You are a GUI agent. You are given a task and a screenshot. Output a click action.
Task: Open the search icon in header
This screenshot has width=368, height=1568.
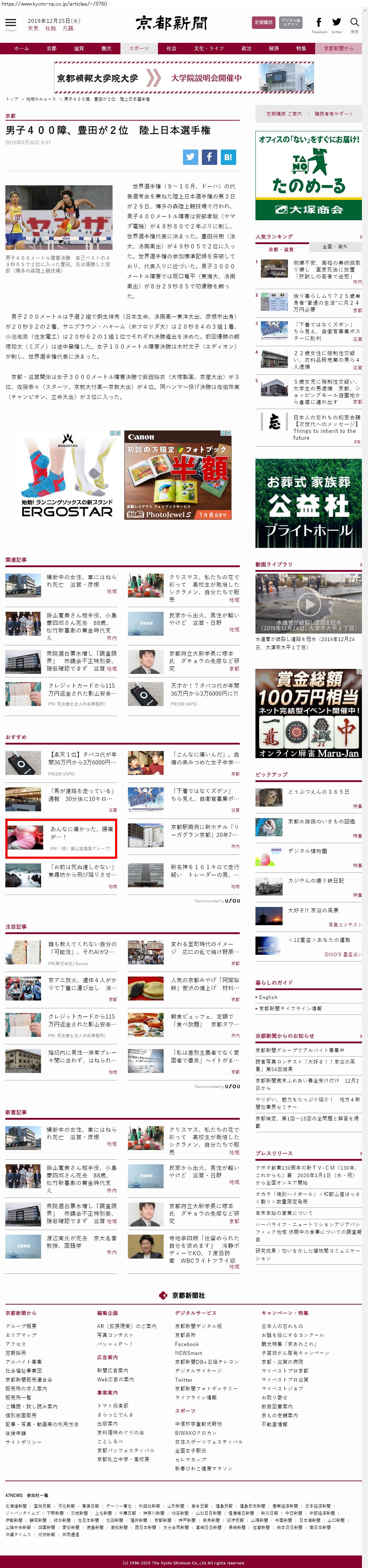pyautogui.click(x=354, y=22)
